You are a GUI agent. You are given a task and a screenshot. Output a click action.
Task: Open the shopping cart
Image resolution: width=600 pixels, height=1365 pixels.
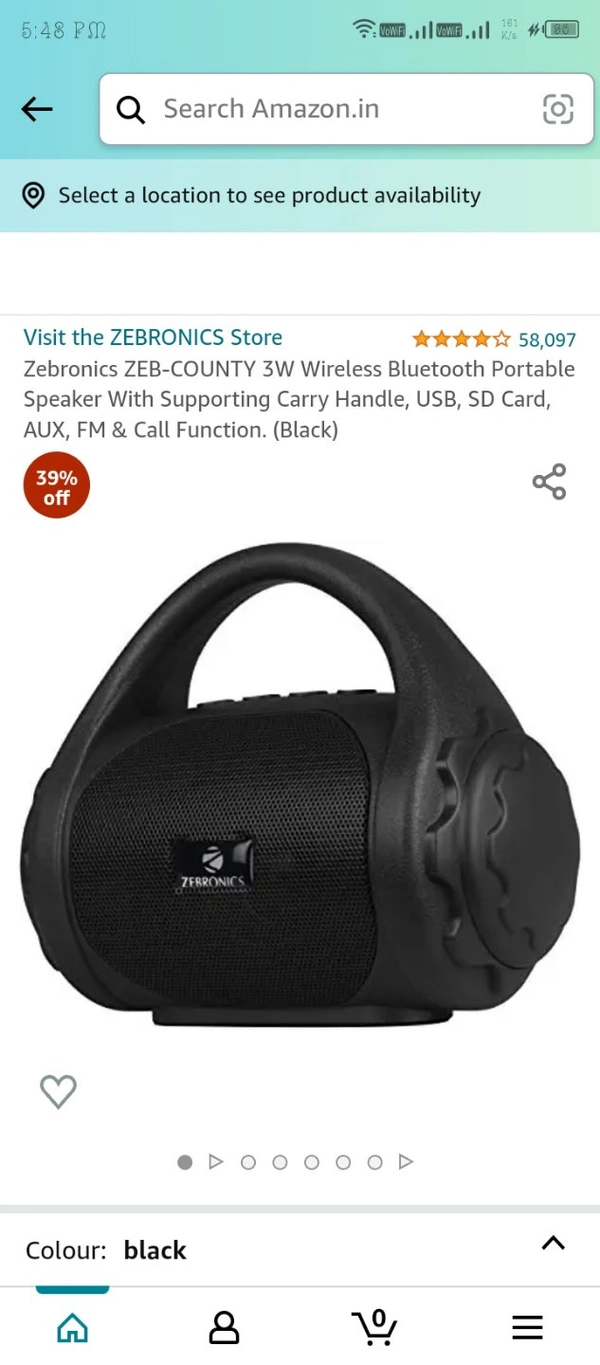tap(375, 1327)
